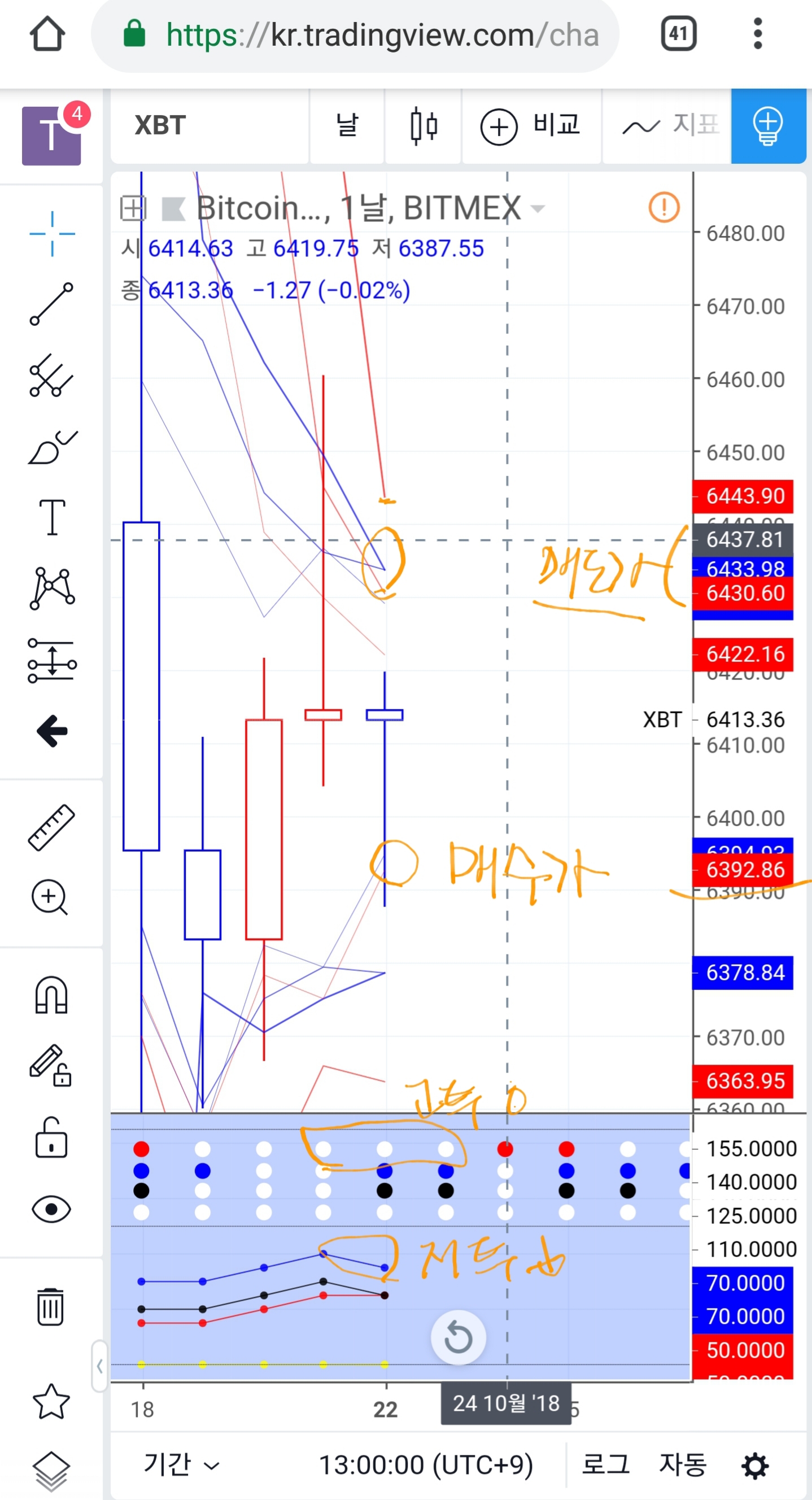Open the browser tab switcher showing 41
The width and height of the screenshot is (812, 1500).
tap(679, 34)
